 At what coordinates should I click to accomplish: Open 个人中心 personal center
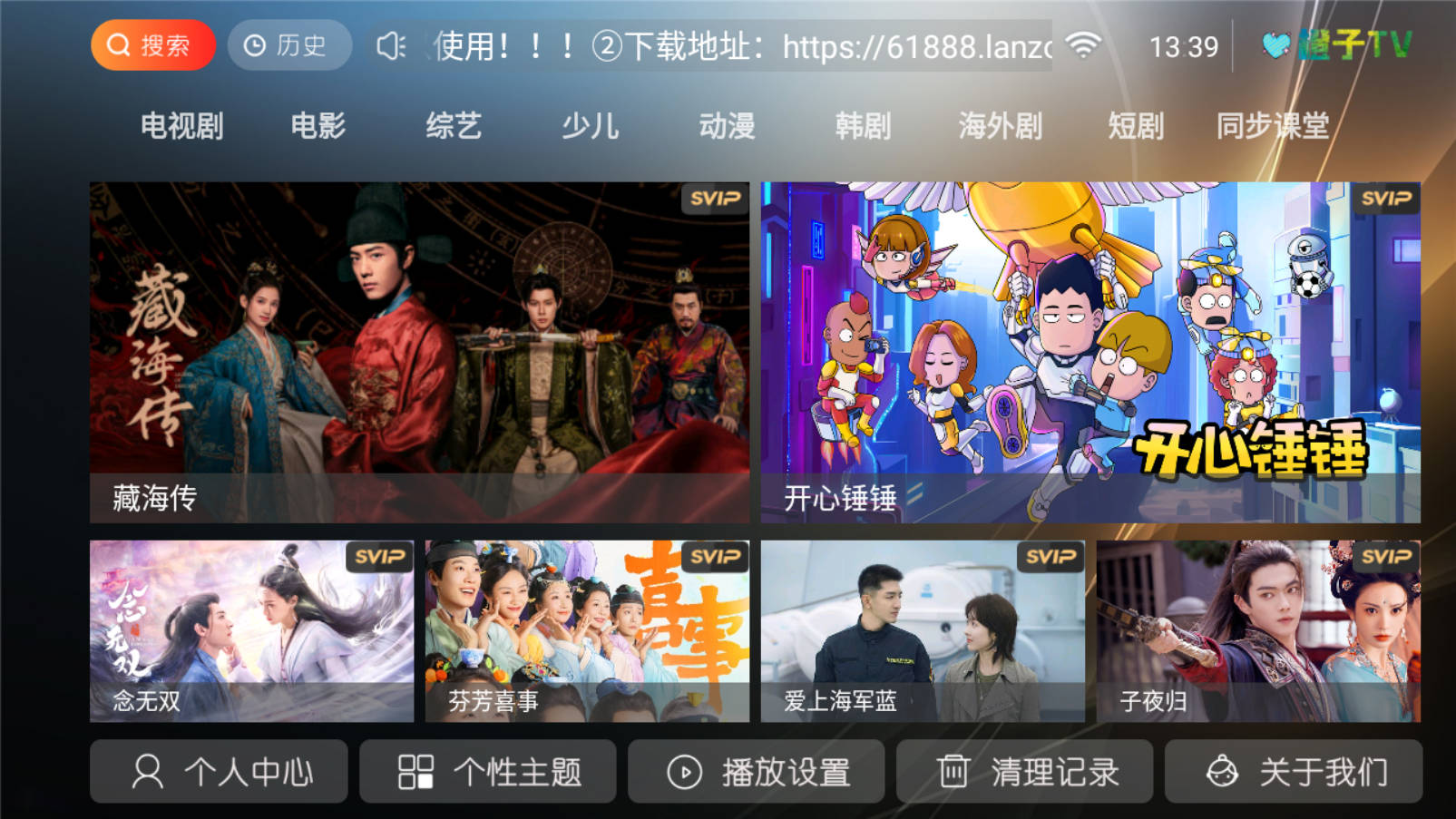[x=219, y=772]
